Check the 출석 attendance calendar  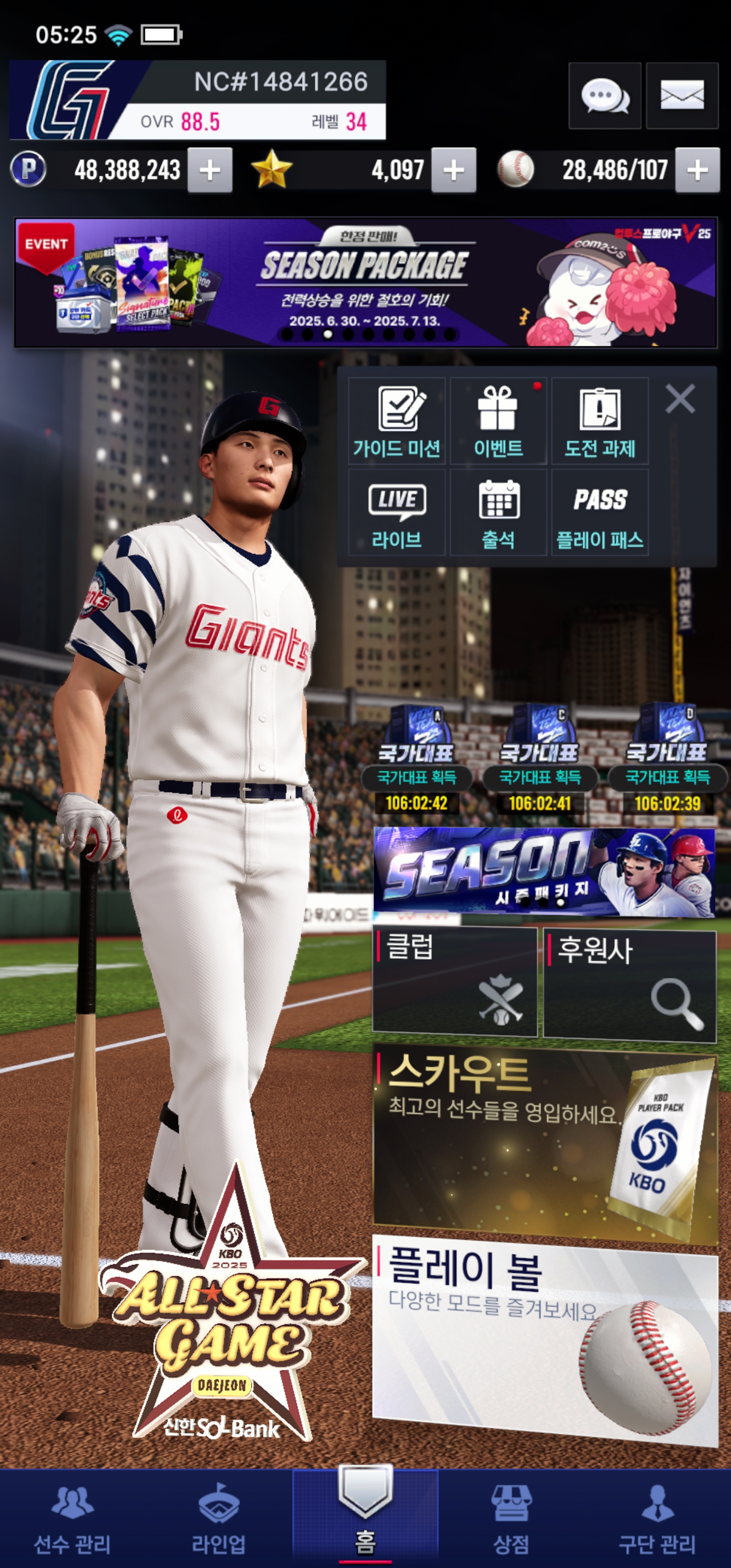[498, 512]
